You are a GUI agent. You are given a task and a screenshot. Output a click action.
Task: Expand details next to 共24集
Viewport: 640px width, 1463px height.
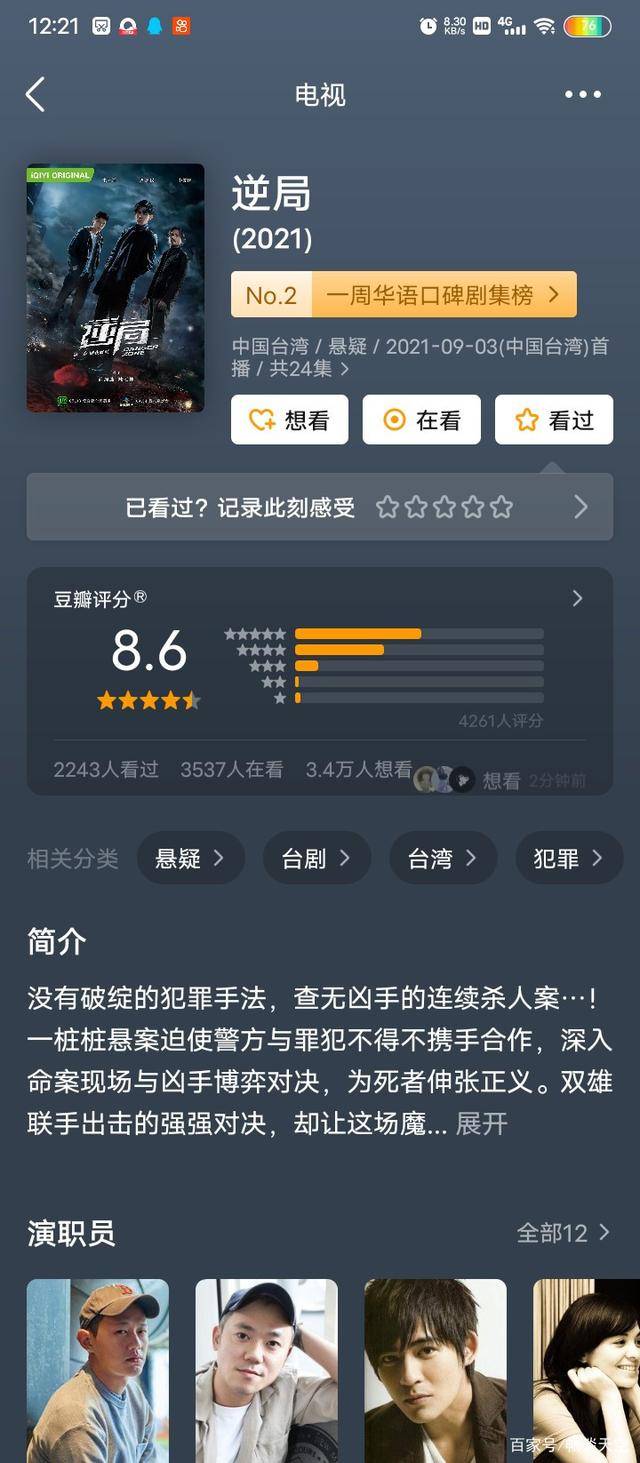(345, 369)
